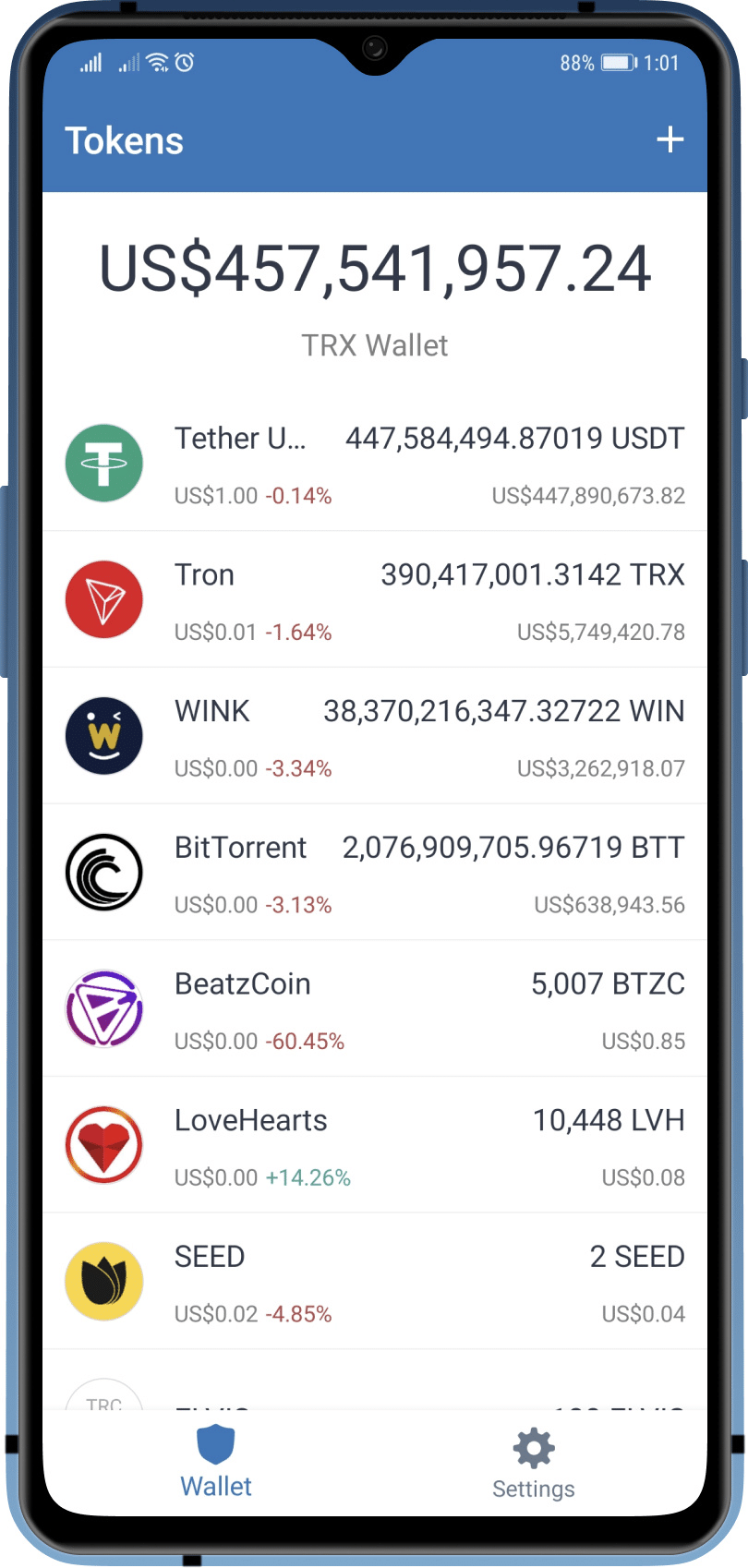The image size is (748, 1568).
Task: Open the BeatzCoin BTZC row
Action: [x=375, y=1008]
